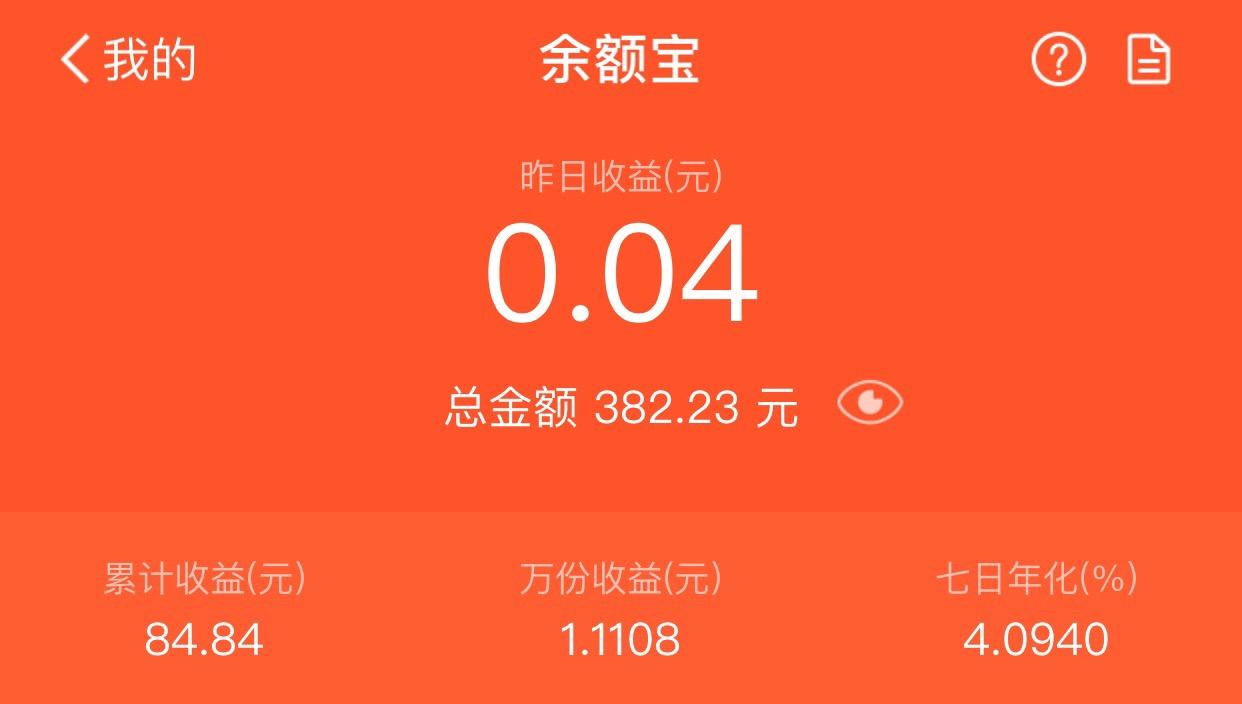Go back to 我的 page

pyautogui.click(x=128, y=60)
